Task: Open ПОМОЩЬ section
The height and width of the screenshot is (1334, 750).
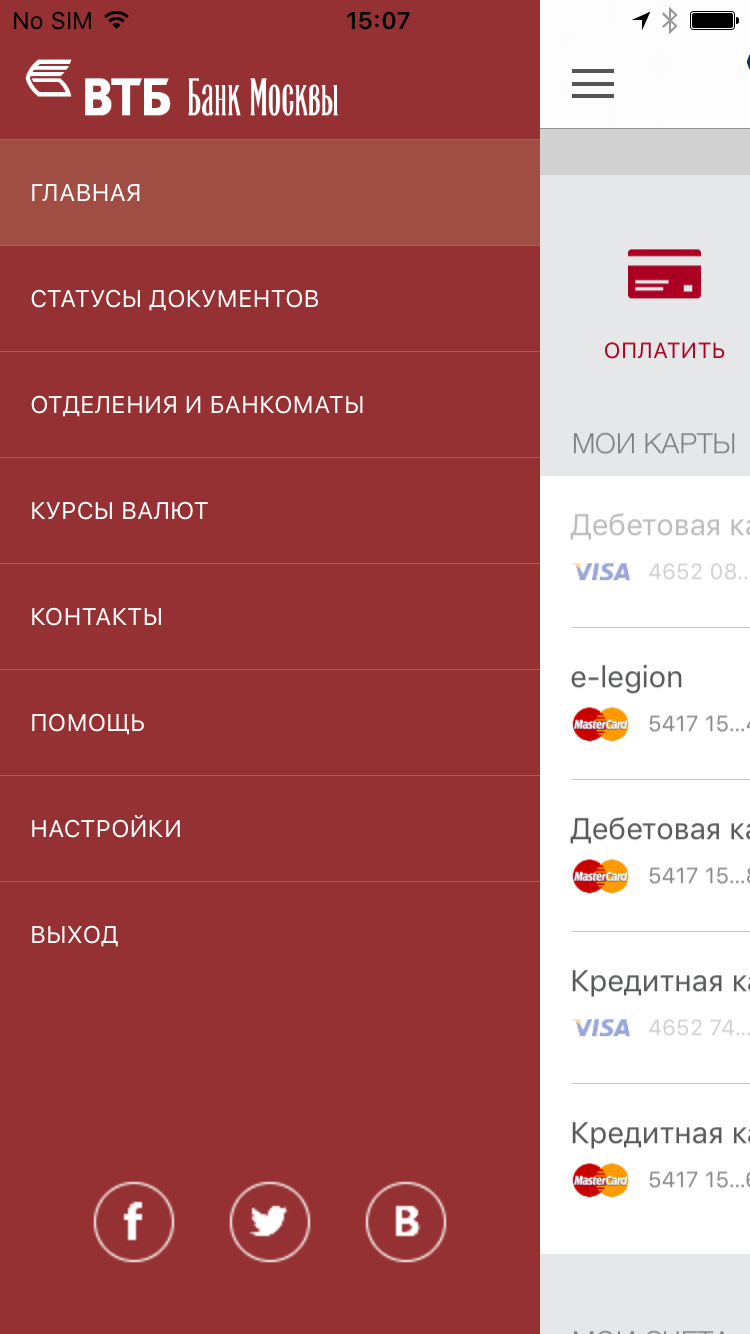Action: tap(270, 723)
